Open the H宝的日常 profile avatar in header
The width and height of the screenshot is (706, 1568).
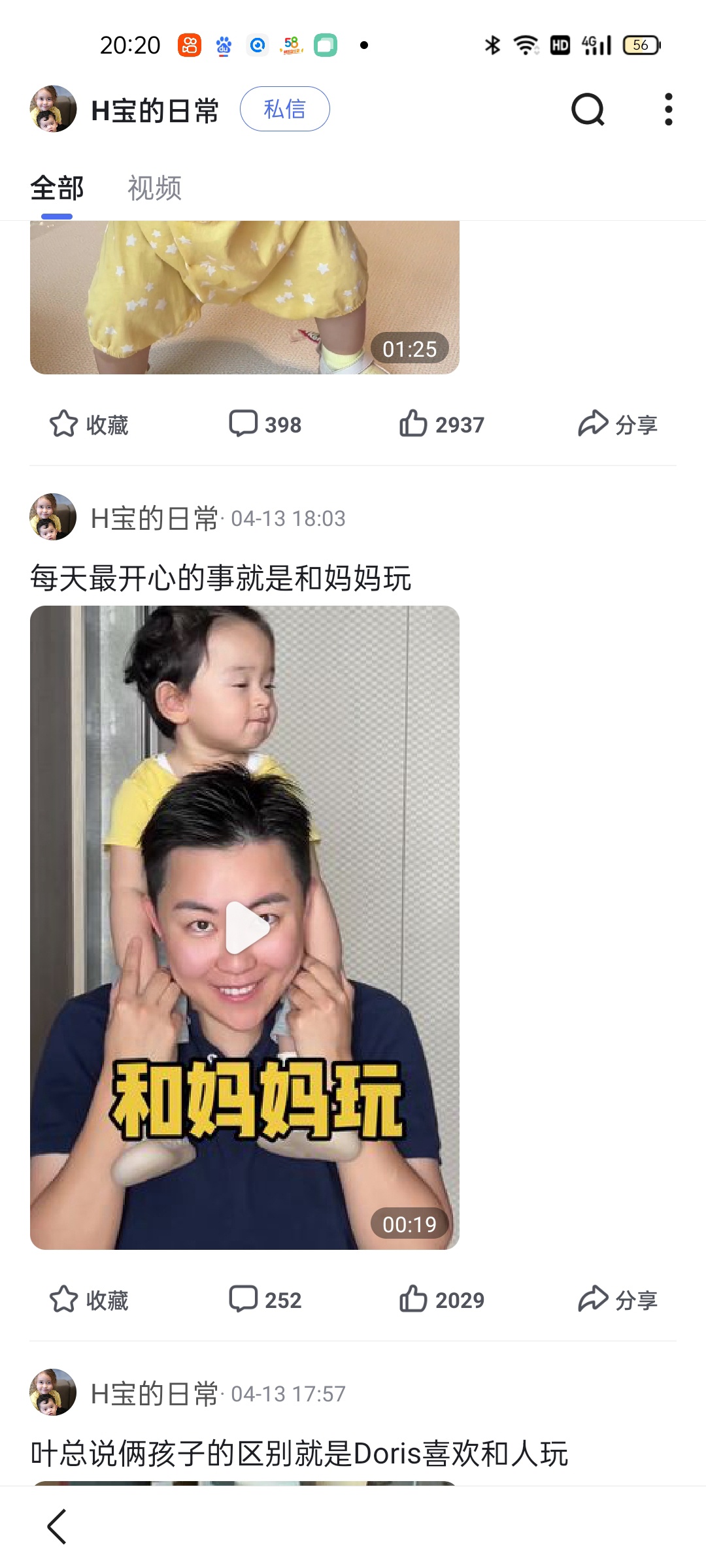pos(53,109)
